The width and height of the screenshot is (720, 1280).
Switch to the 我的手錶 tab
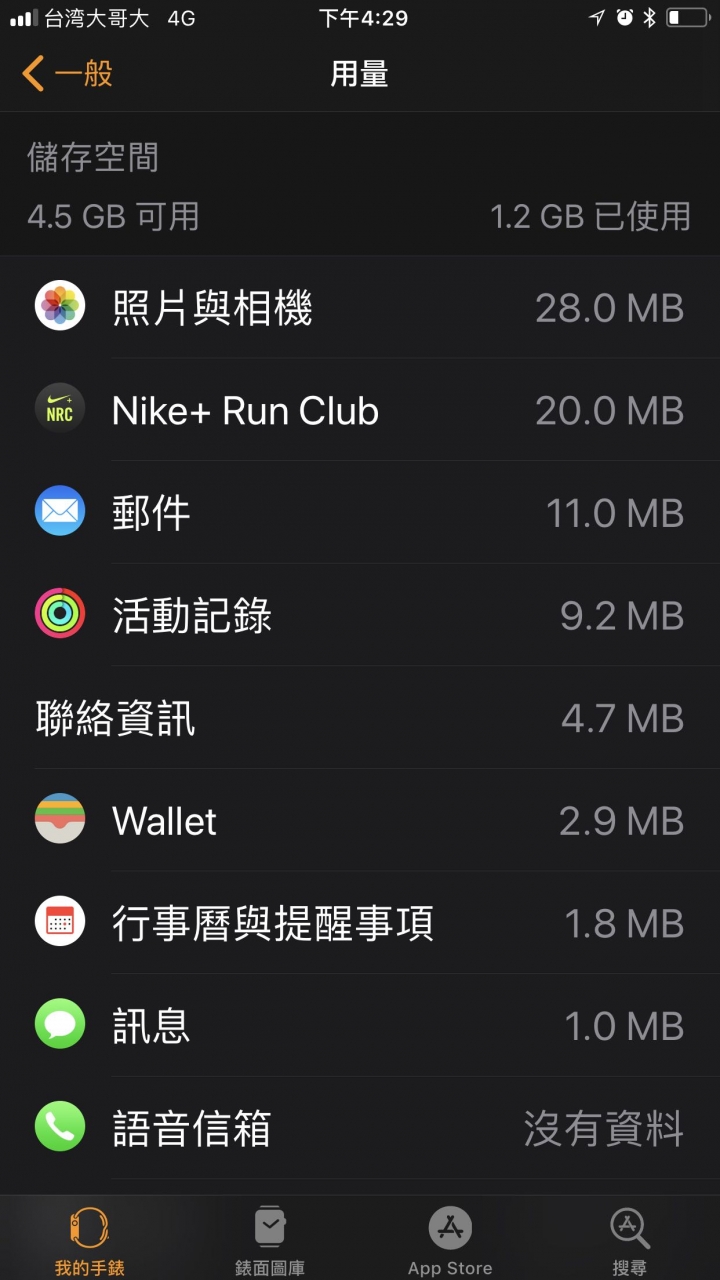[90, 1240]
